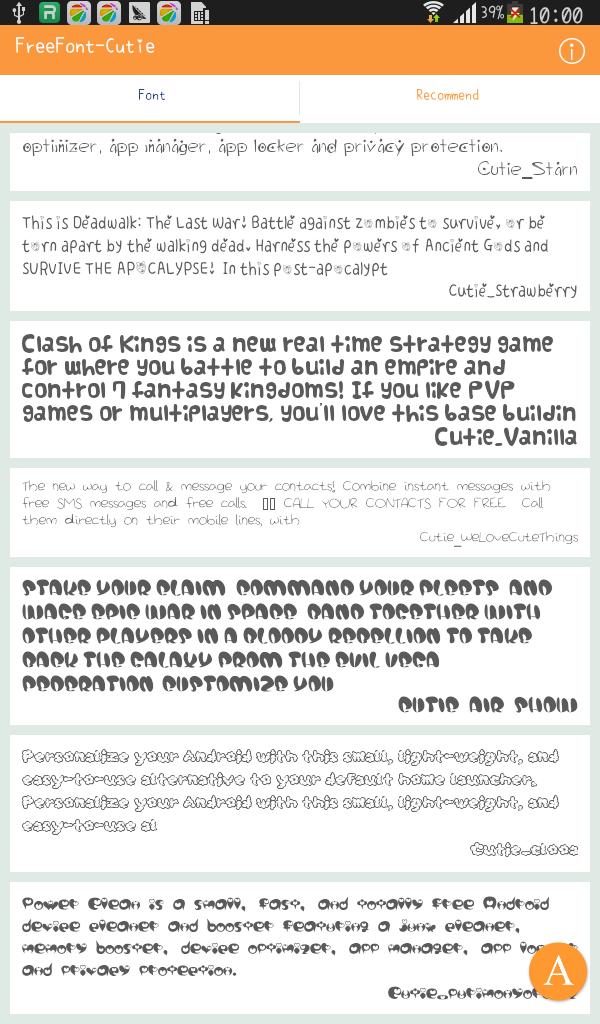This screenshot has height=1024, width=600.
Task: Open the Cutie Air Show font card
Action: pos(300,646)
